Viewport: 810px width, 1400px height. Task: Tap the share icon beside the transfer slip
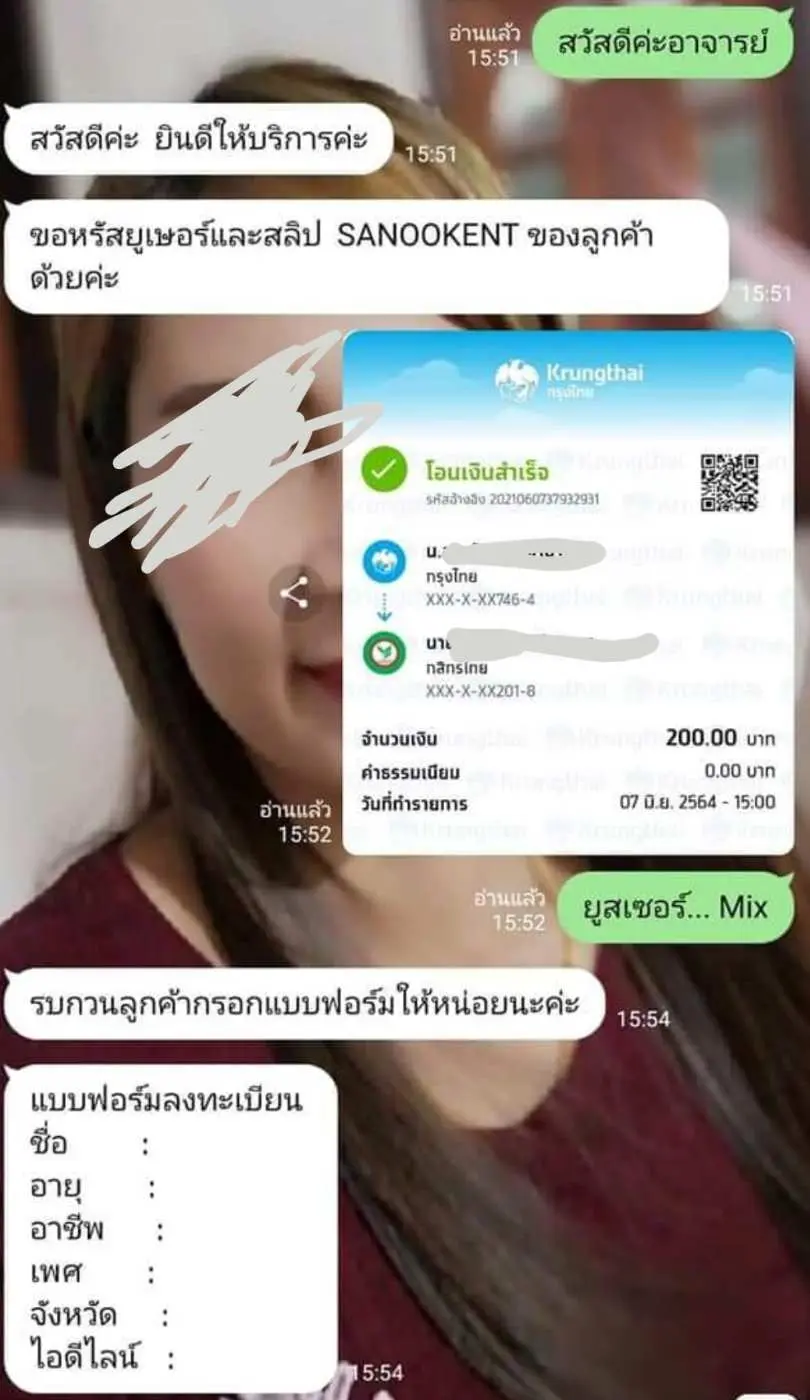pyautogui.click(x=294, y=594)
